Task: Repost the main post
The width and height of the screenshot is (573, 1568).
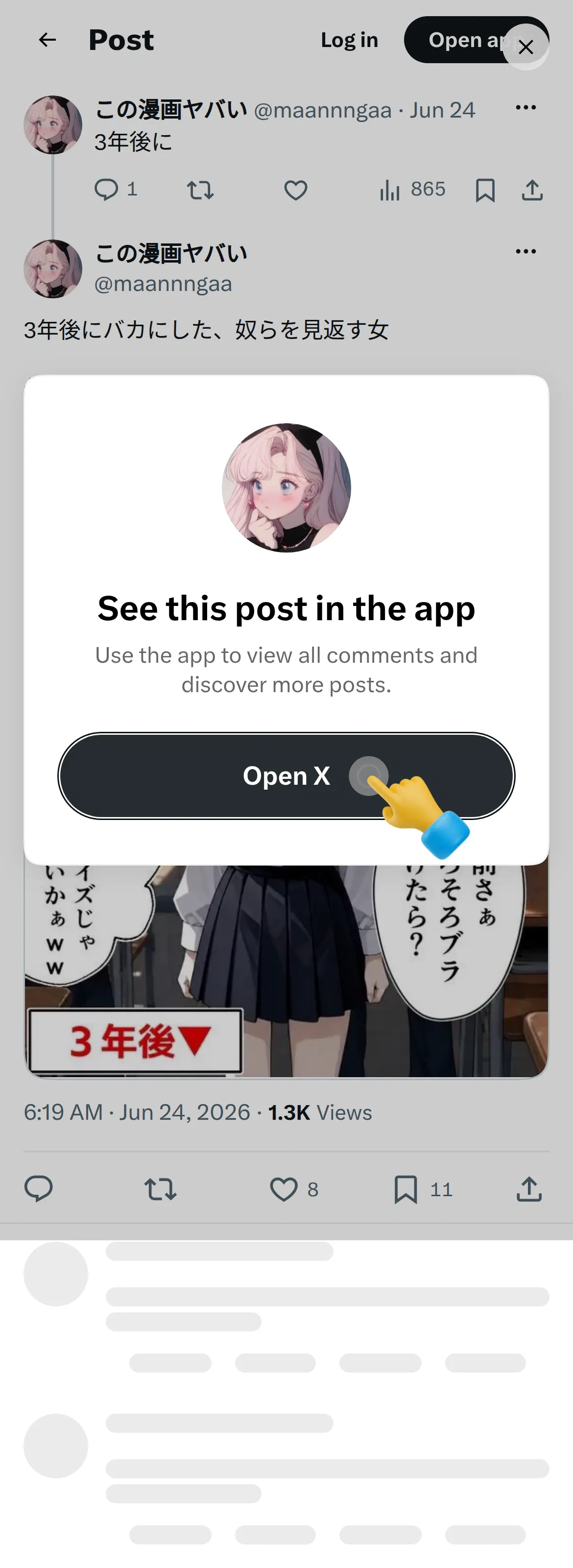Action: tap(161, 1189)
